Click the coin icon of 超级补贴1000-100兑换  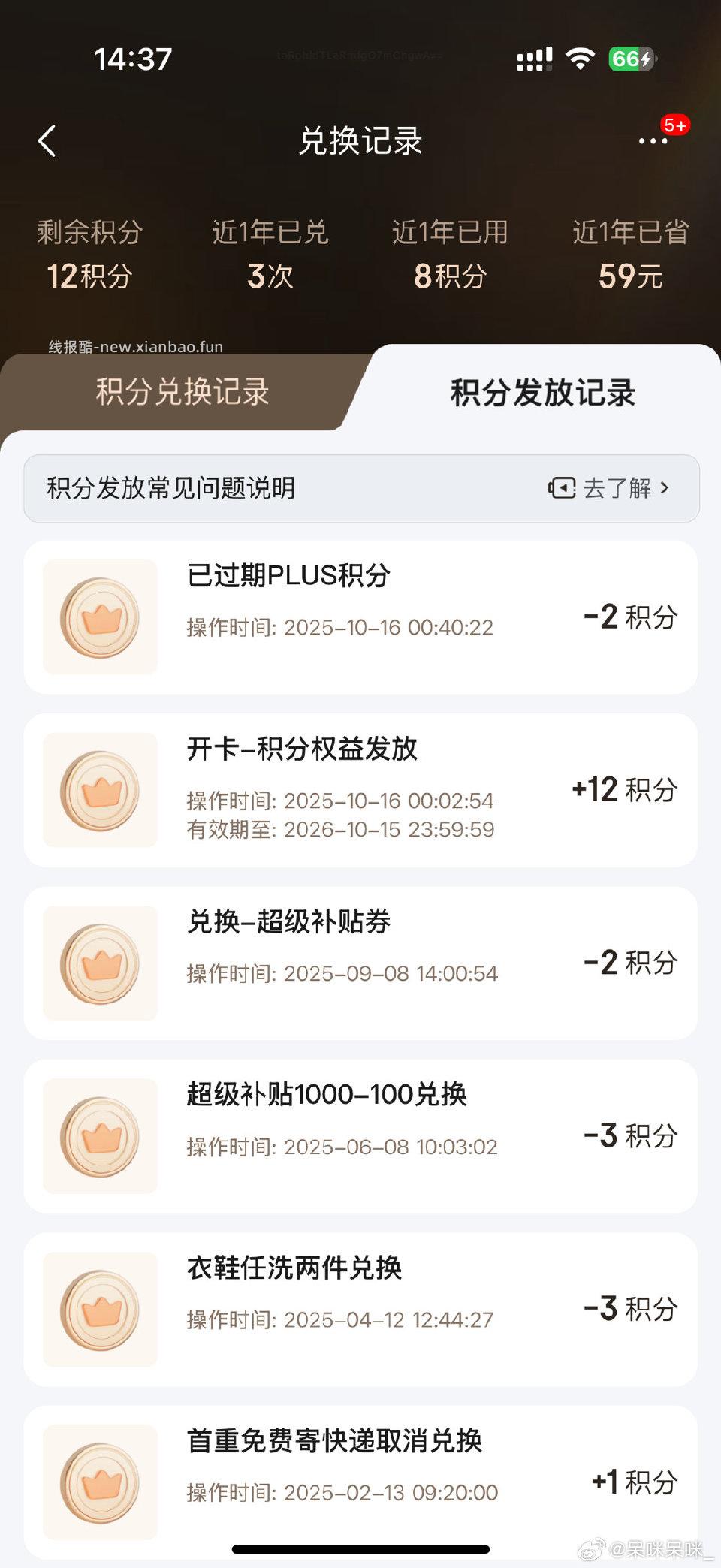pyautogui.click(x=101, y=1137)
